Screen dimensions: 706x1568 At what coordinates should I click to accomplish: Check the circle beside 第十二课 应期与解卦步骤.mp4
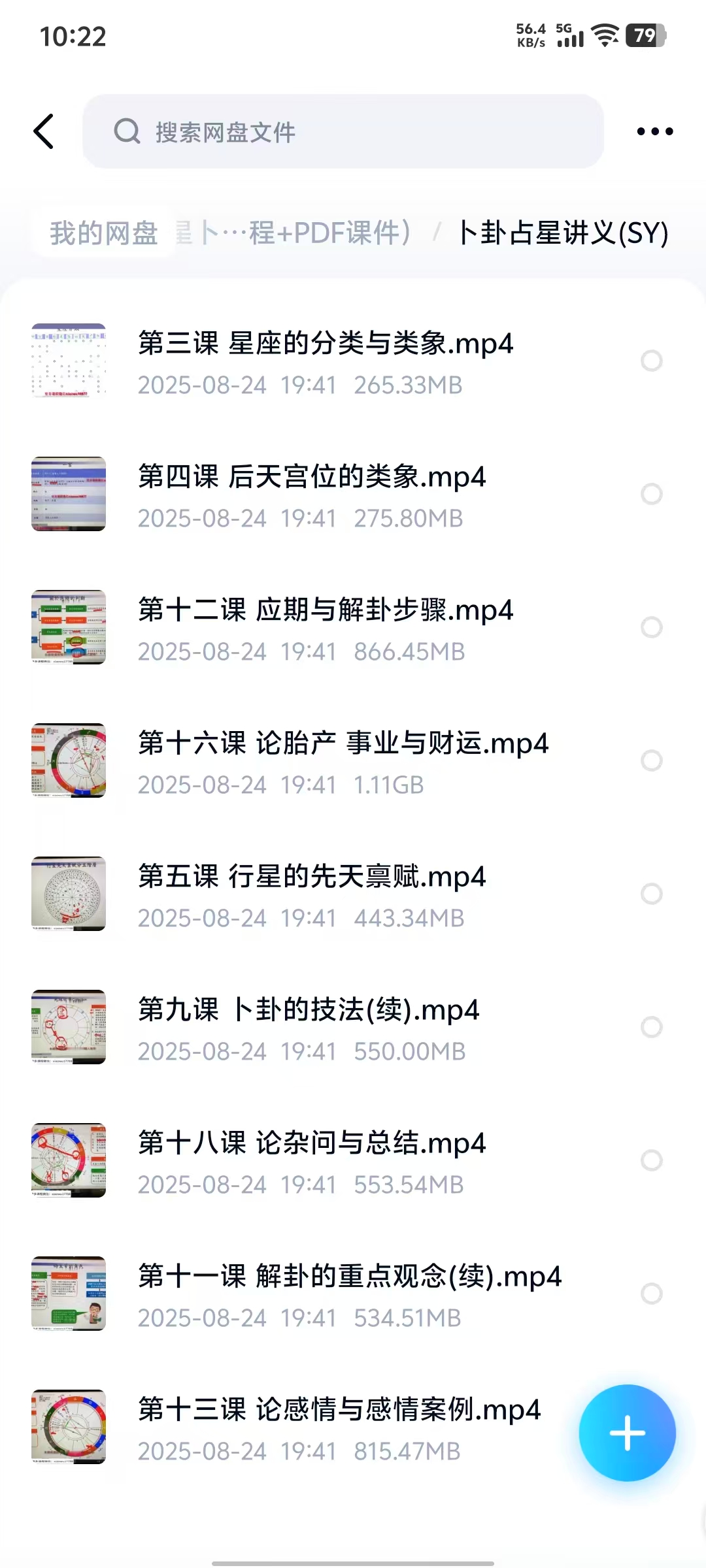[x=651, y=627]
